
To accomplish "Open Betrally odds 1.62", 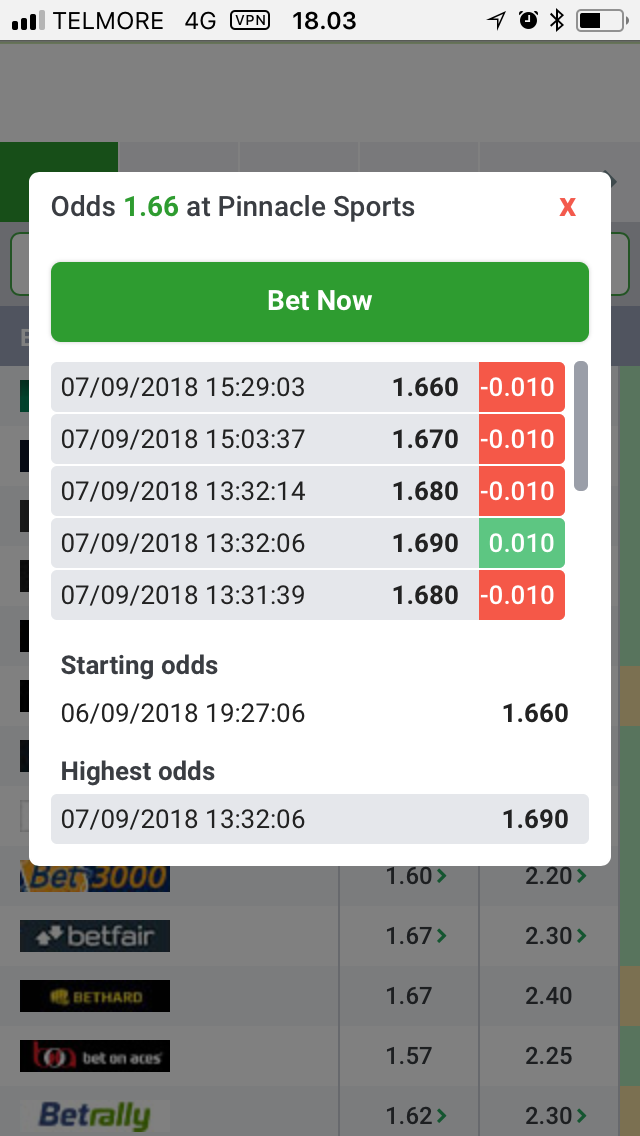I will [x=416, y=1115].
